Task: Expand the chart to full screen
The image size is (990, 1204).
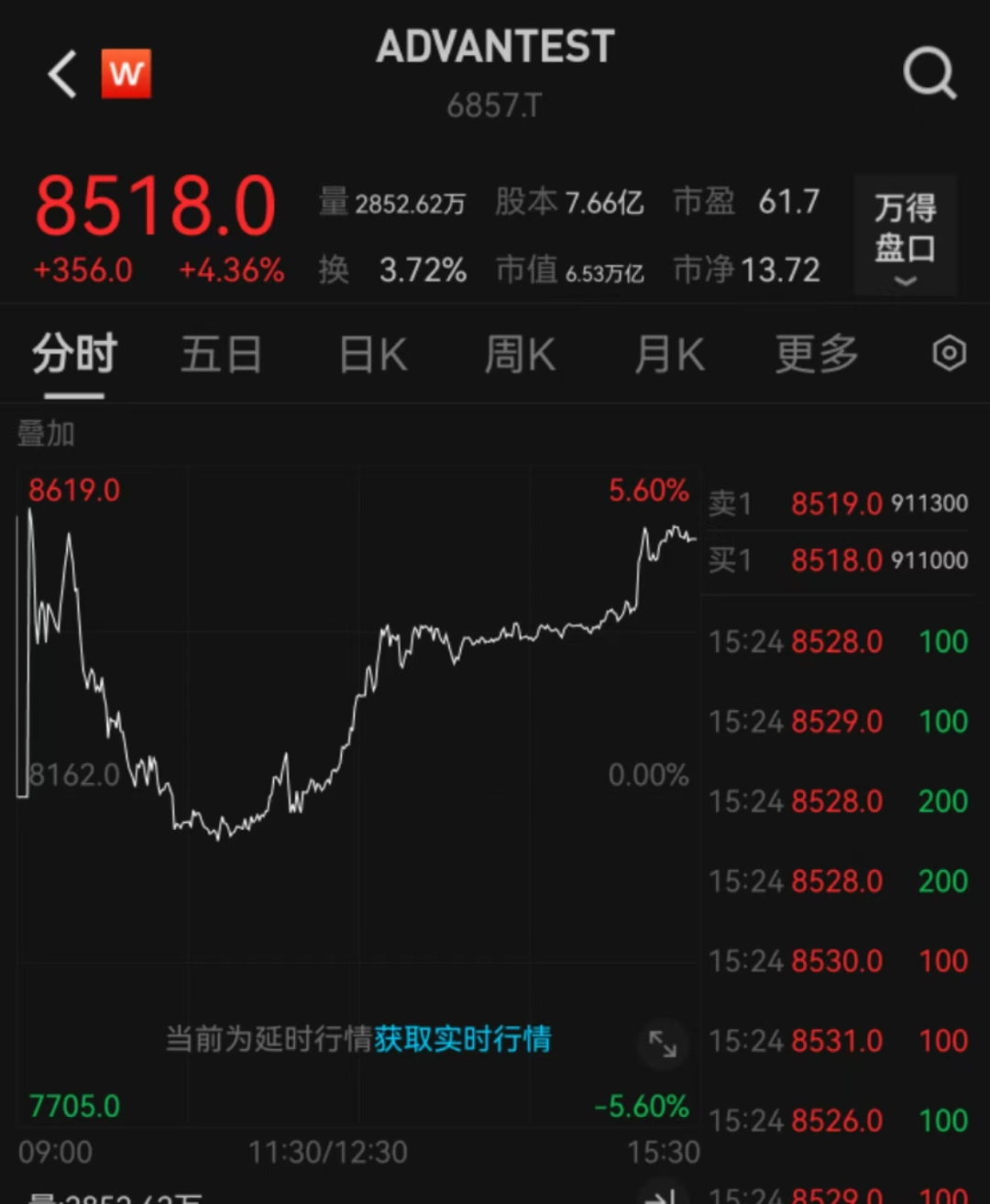Action: (x=662, y=1044)
